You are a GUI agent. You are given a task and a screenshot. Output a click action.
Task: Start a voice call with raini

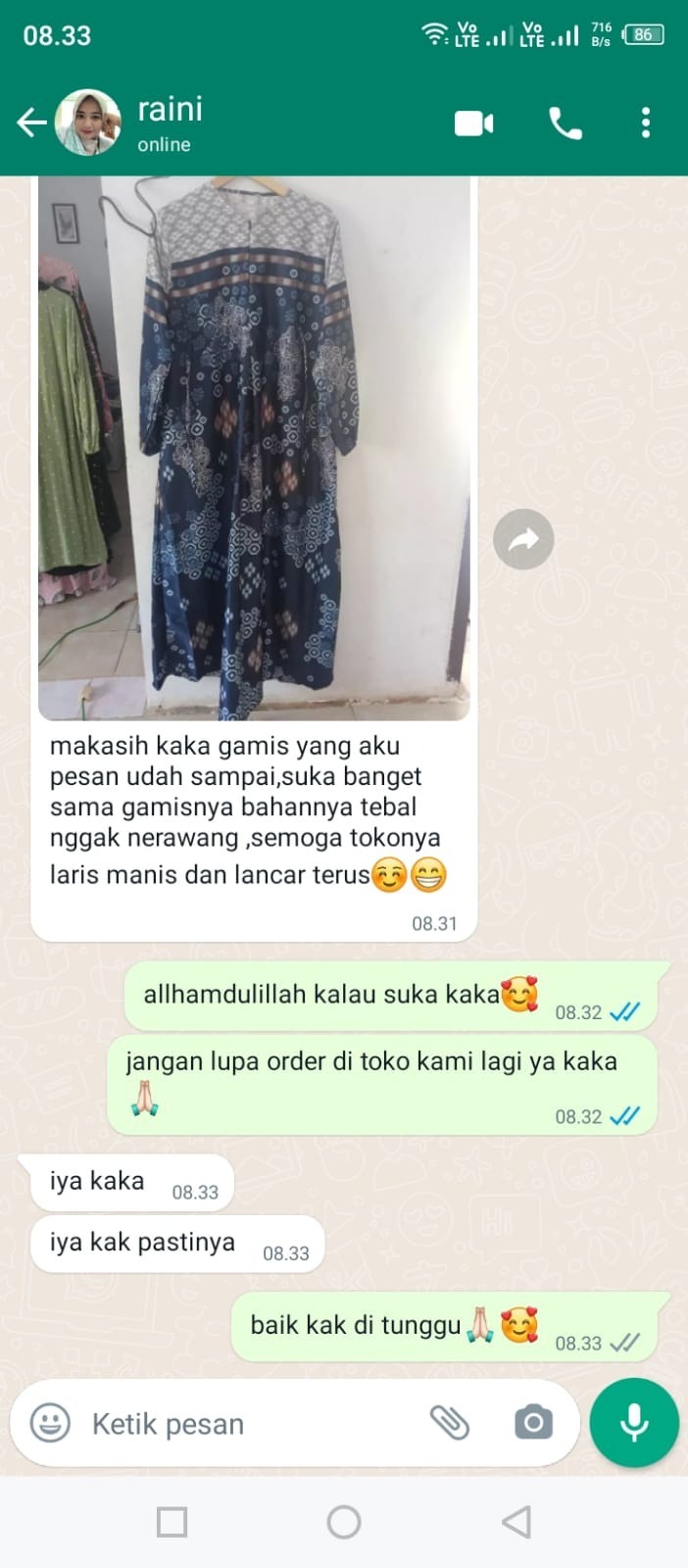(x=565, y=123)
